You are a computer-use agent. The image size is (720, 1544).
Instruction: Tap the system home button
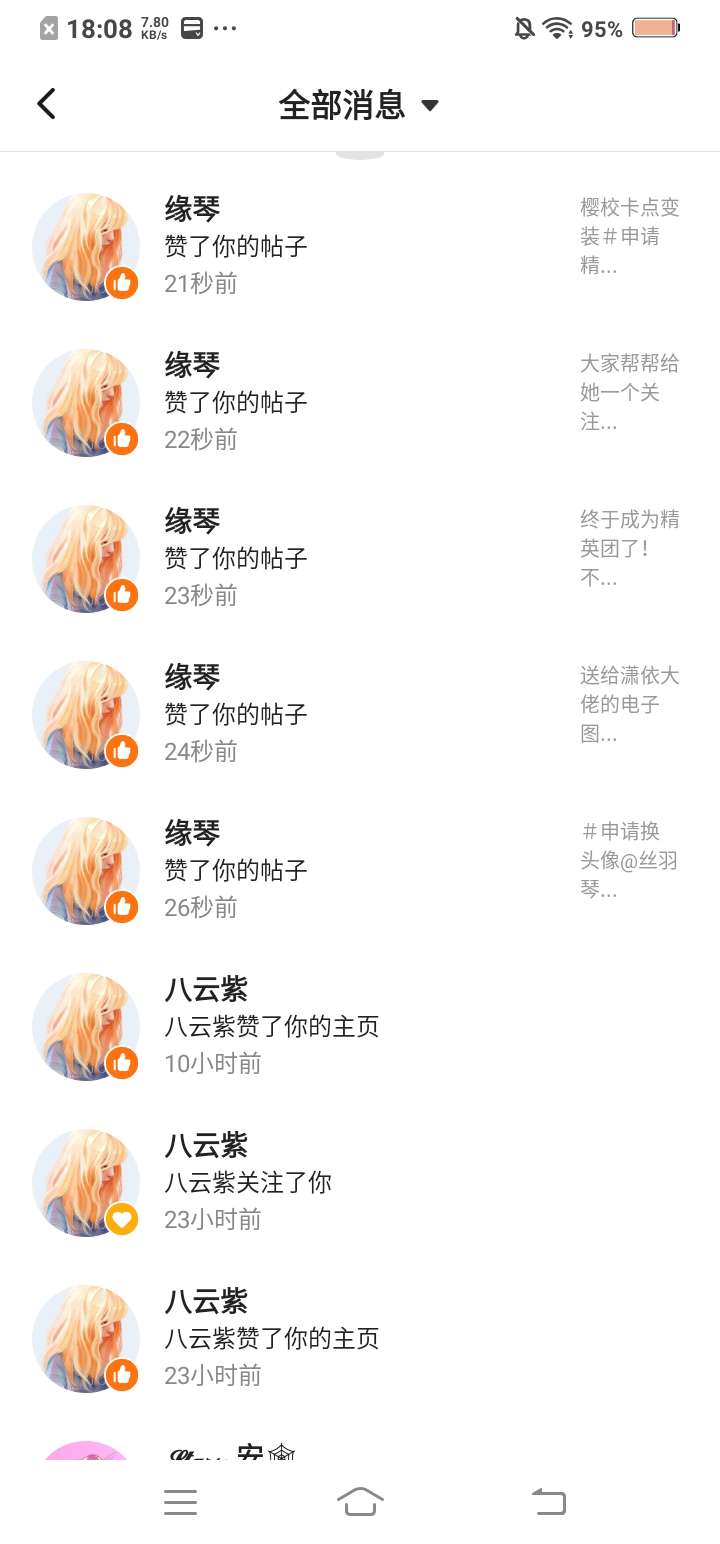(360, 1501)
